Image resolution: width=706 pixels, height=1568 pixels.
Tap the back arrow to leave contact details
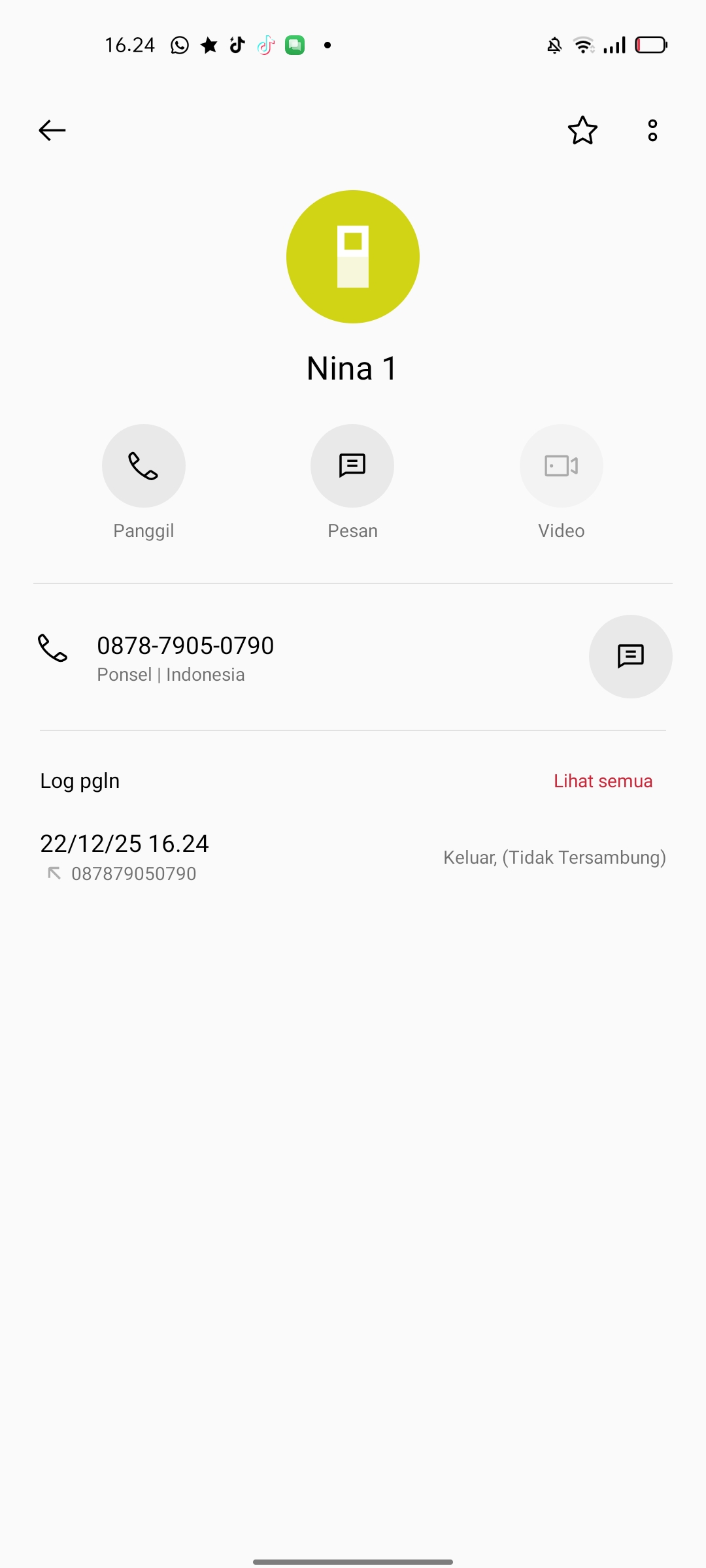tap(52, 130)
